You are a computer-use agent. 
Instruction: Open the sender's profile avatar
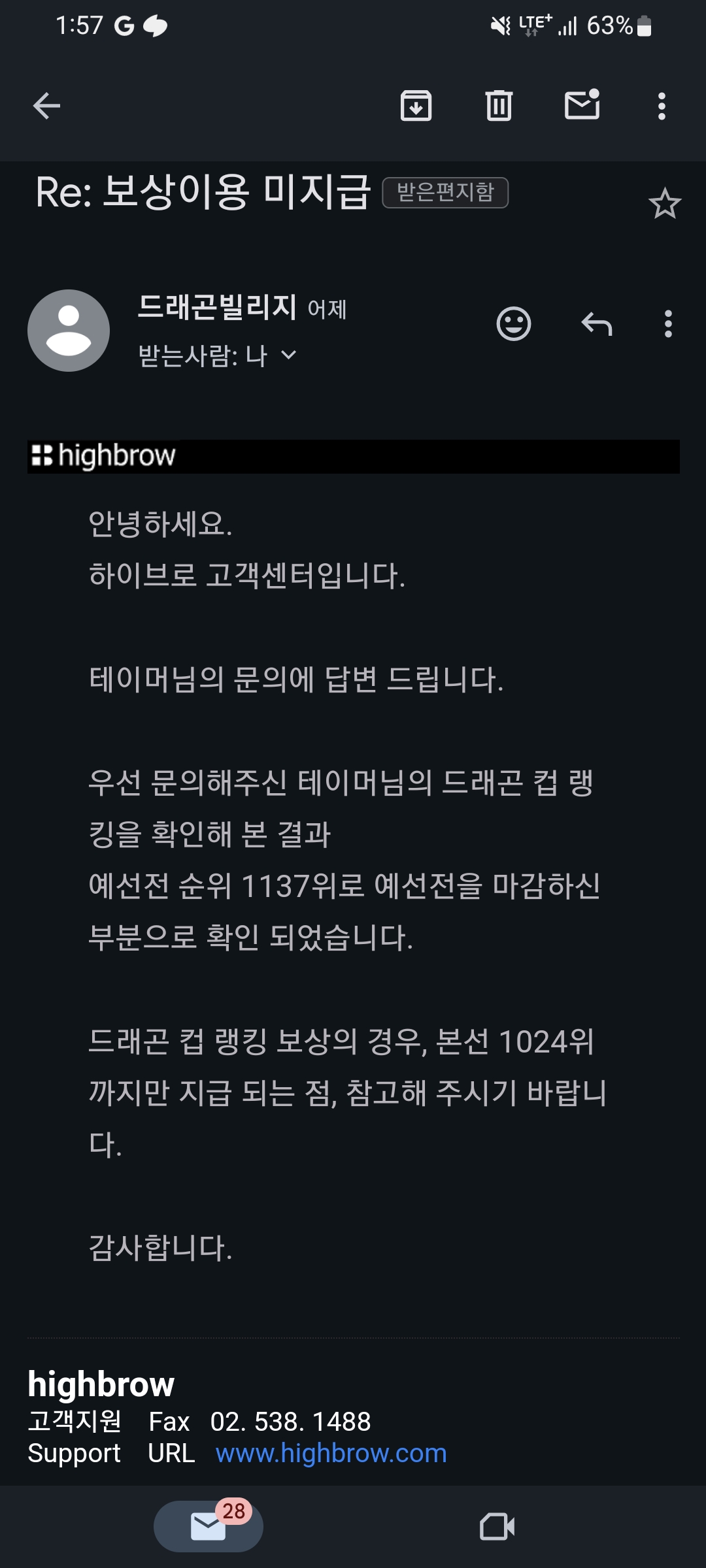pos(69,331)
